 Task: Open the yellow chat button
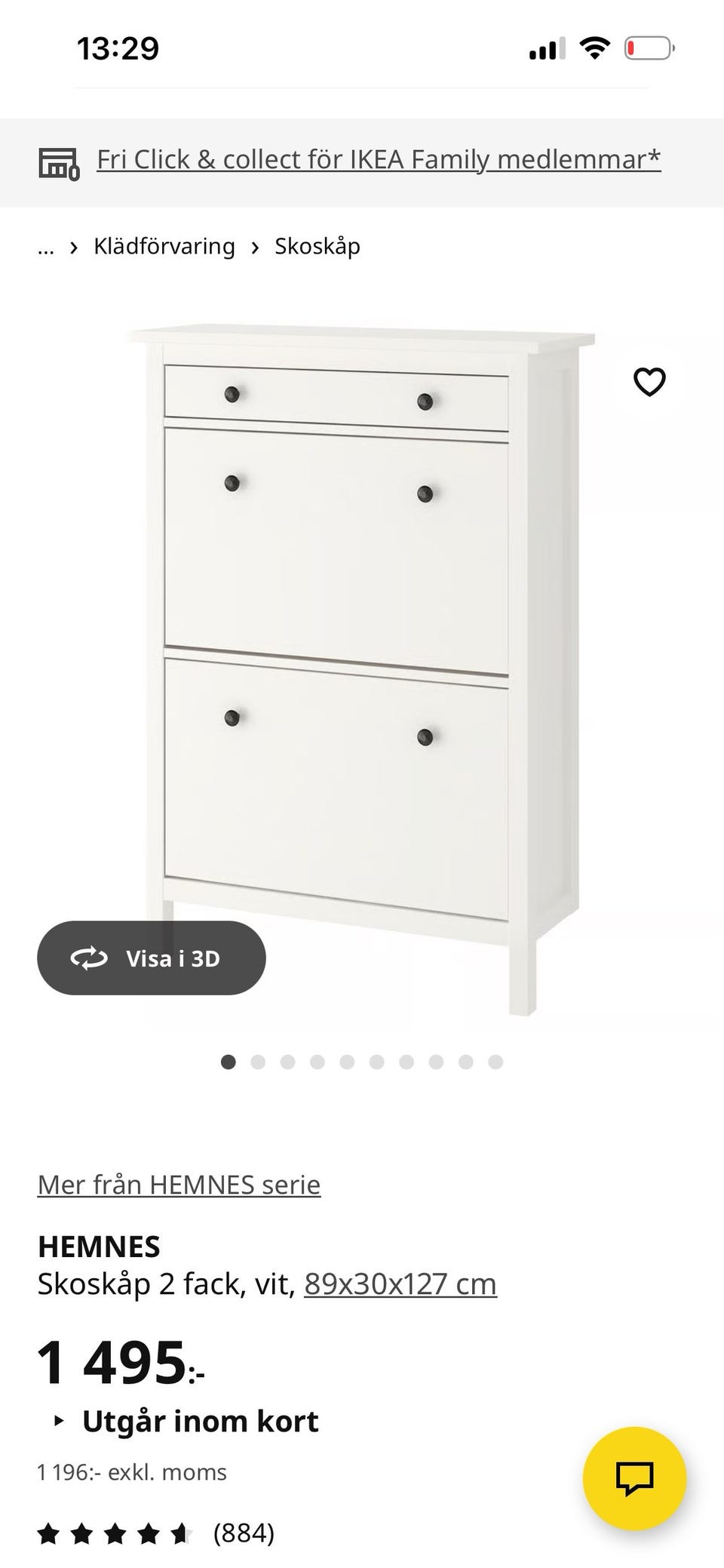pyautogui.click(x=634, y=1478)
